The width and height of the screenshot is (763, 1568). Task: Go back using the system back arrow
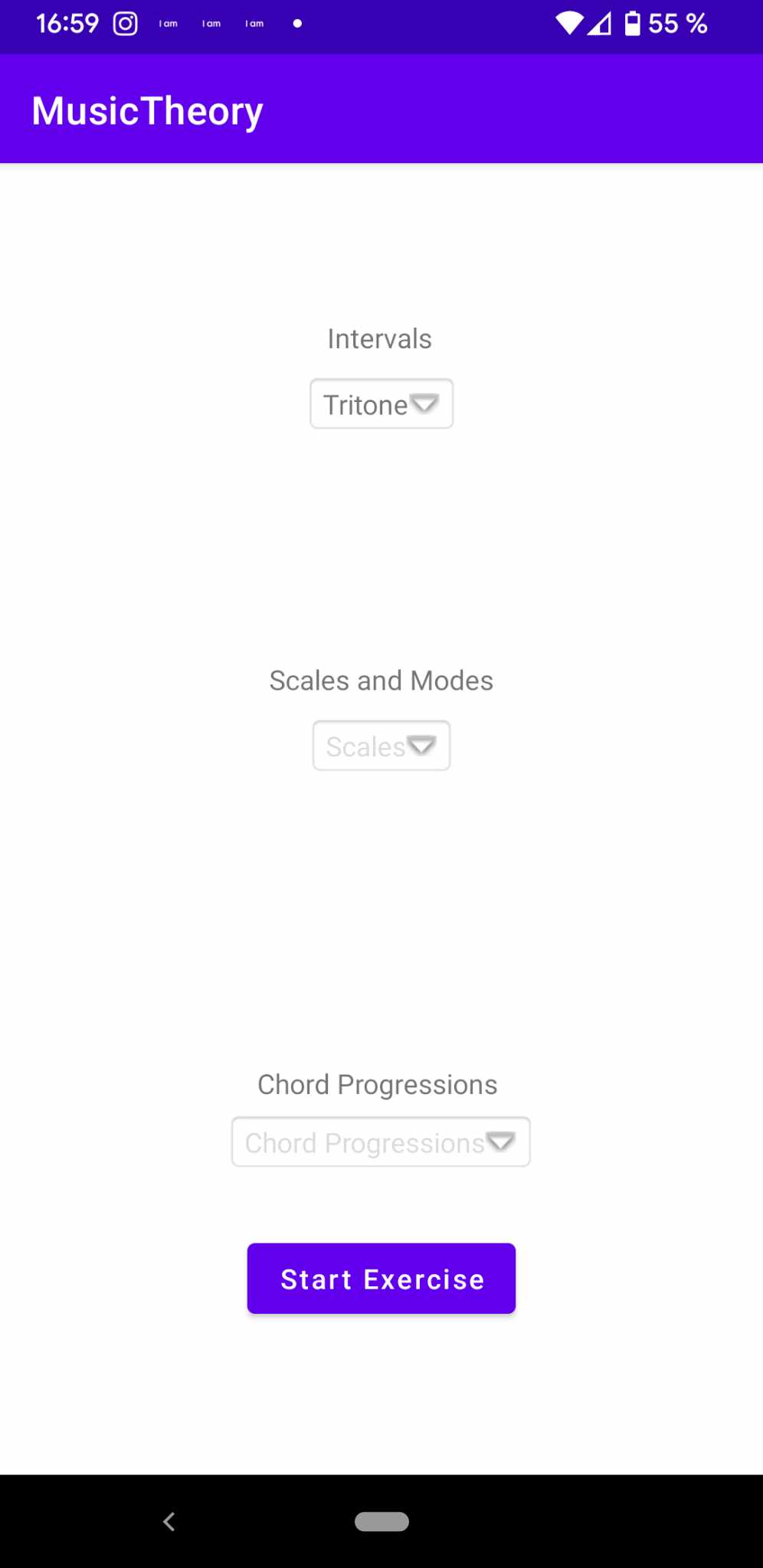click(x=169, y=1521)
